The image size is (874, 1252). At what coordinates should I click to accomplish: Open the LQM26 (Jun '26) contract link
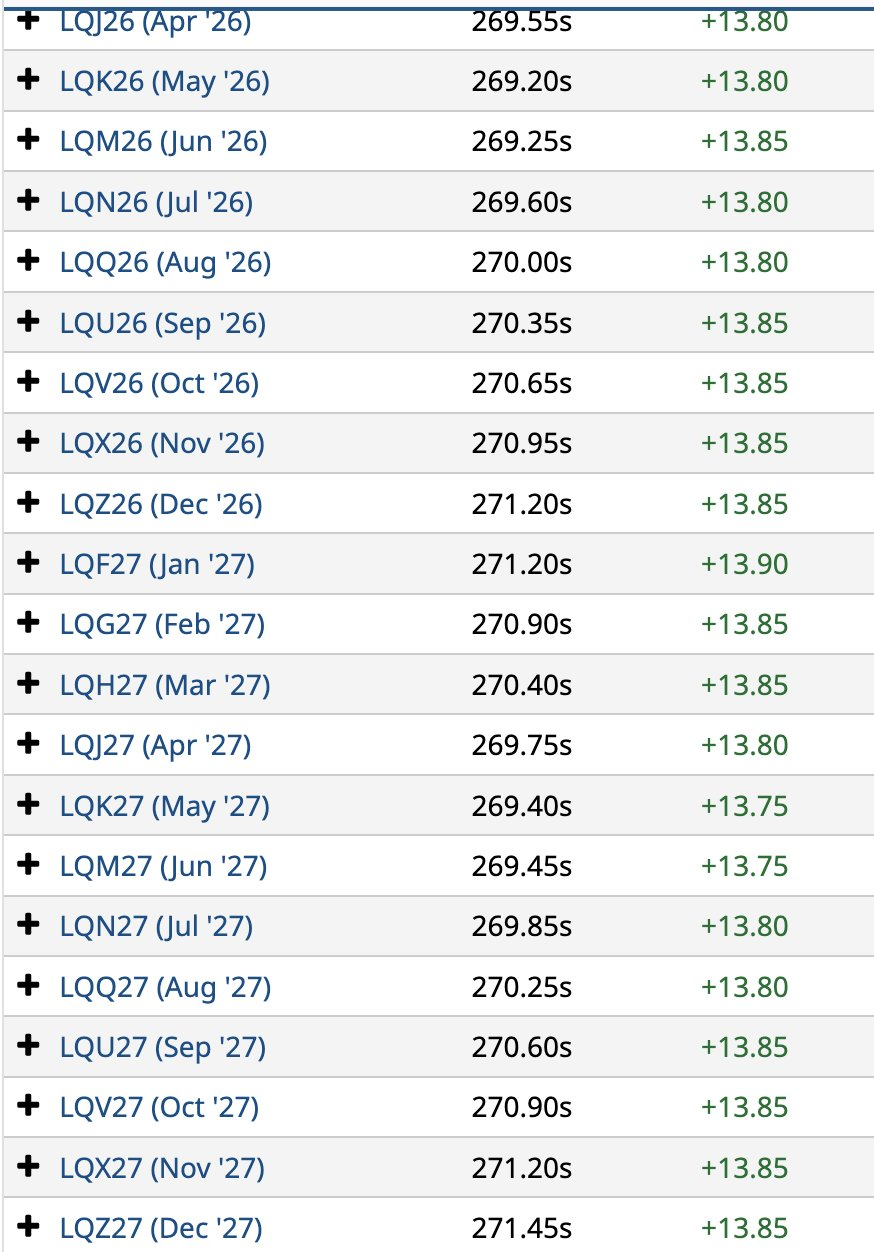[163, 142]
